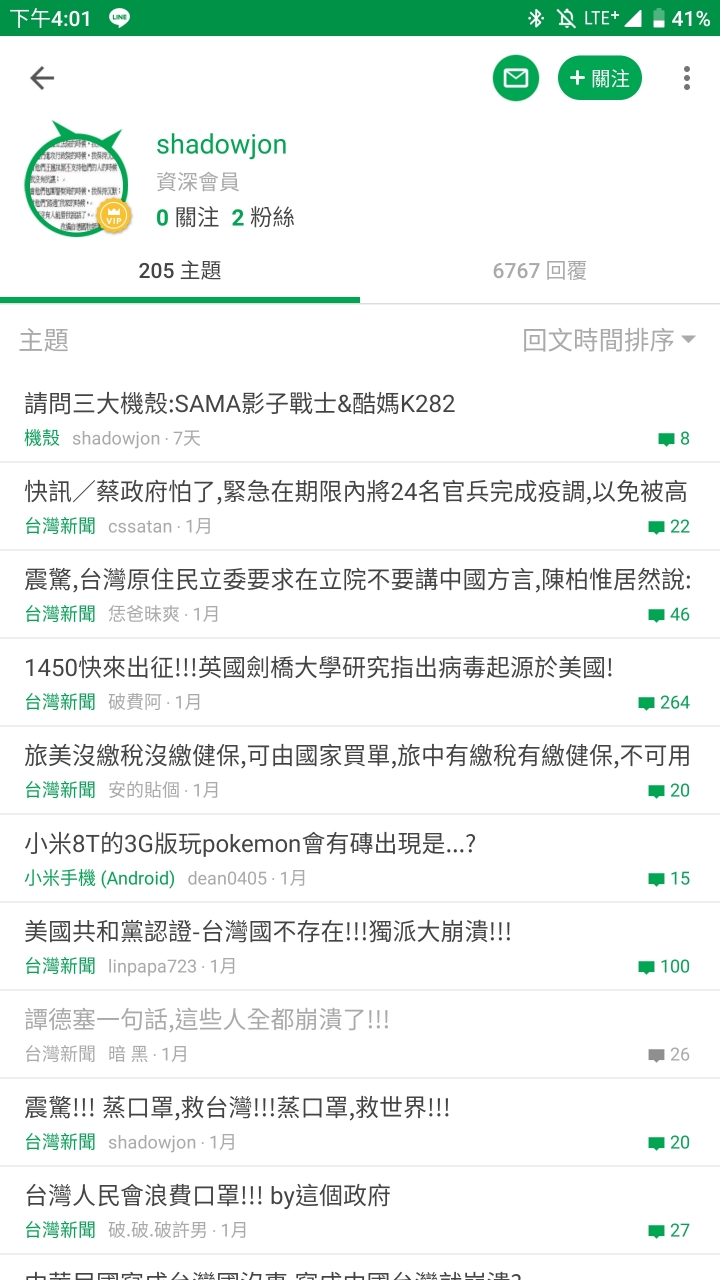View the 譚德塞一句話 thread
This screenshot has height=1280, width=720.
coord(207,1020)
